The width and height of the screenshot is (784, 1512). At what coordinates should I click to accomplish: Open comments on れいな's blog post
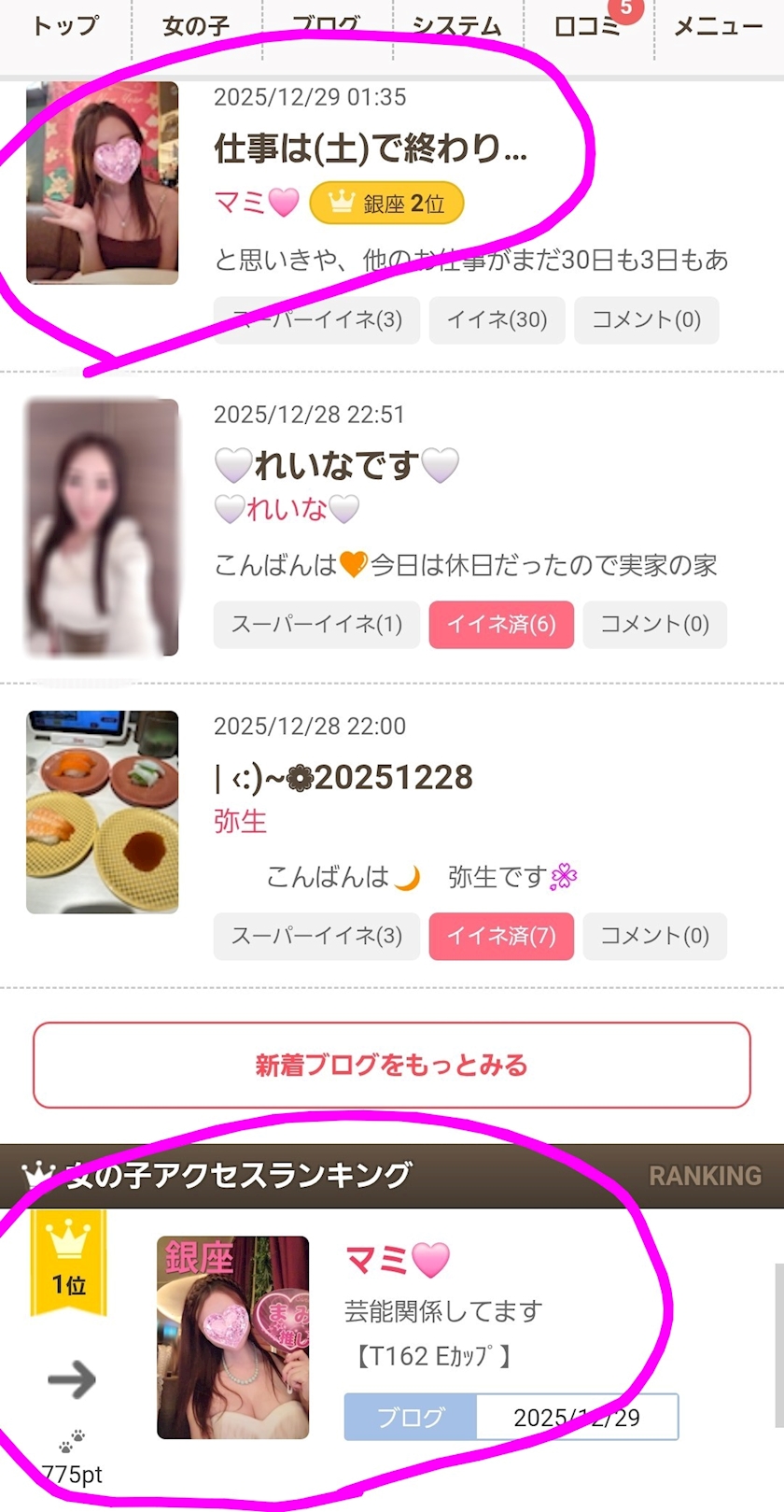coord(654,625)
